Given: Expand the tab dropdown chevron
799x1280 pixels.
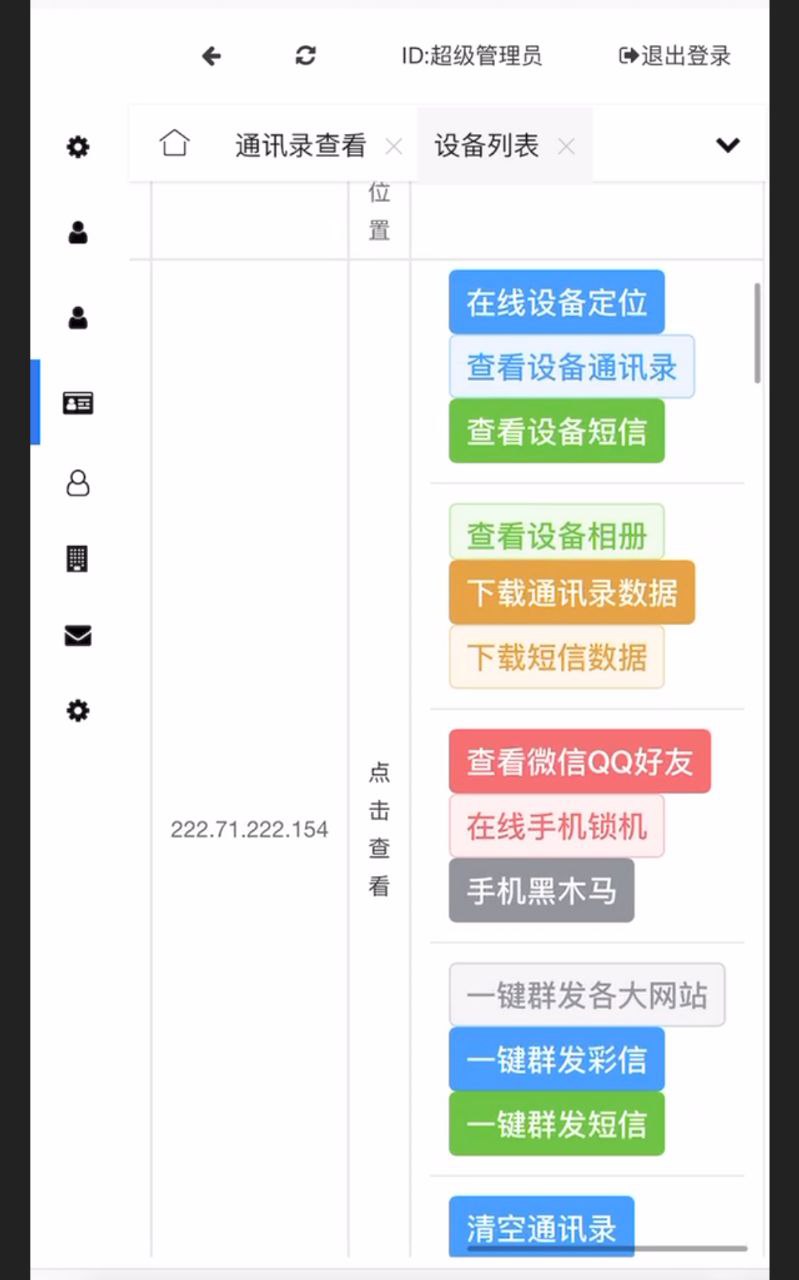Looking at the screenshot, I should point(728,145).
